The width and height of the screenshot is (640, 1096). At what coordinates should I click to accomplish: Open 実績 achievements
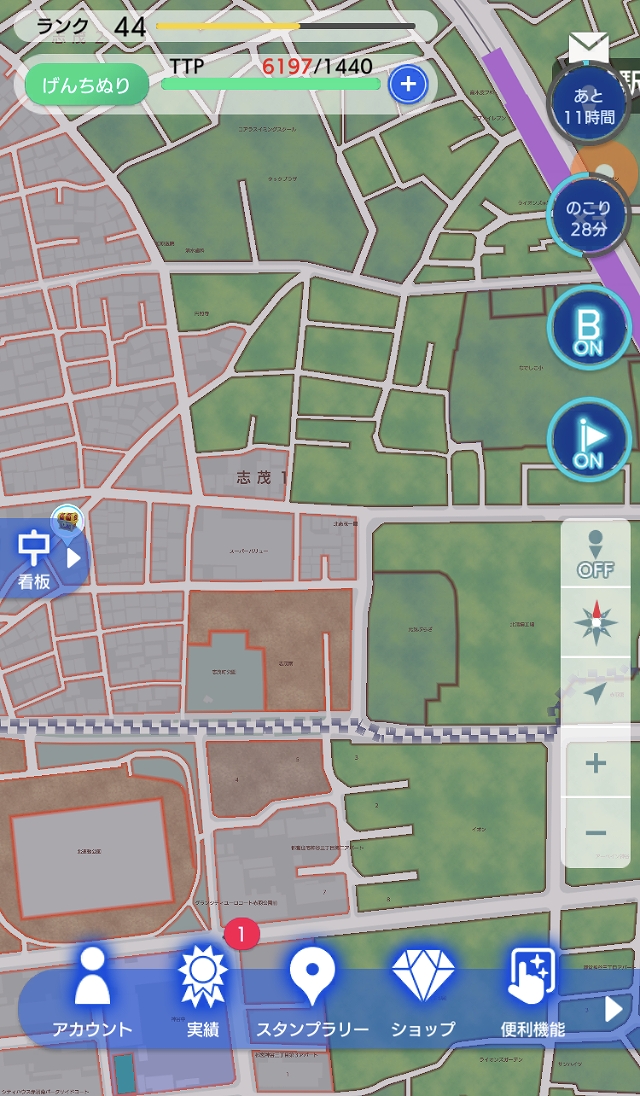click(202, 990)
